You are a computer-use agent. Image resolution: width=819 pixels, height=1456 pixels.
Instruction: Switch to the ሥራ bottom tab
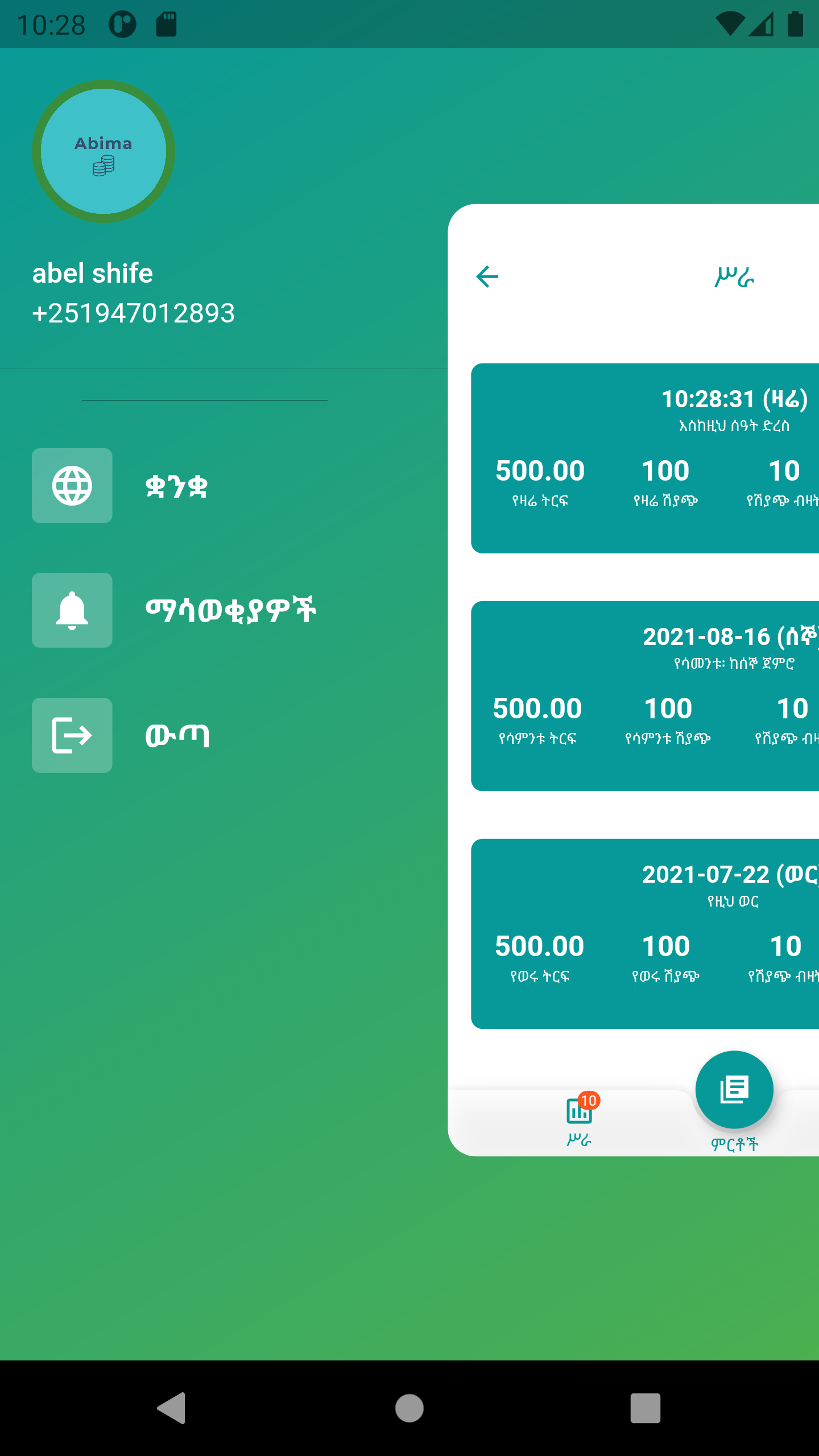pyautogui.click(x=580, y=1119)
